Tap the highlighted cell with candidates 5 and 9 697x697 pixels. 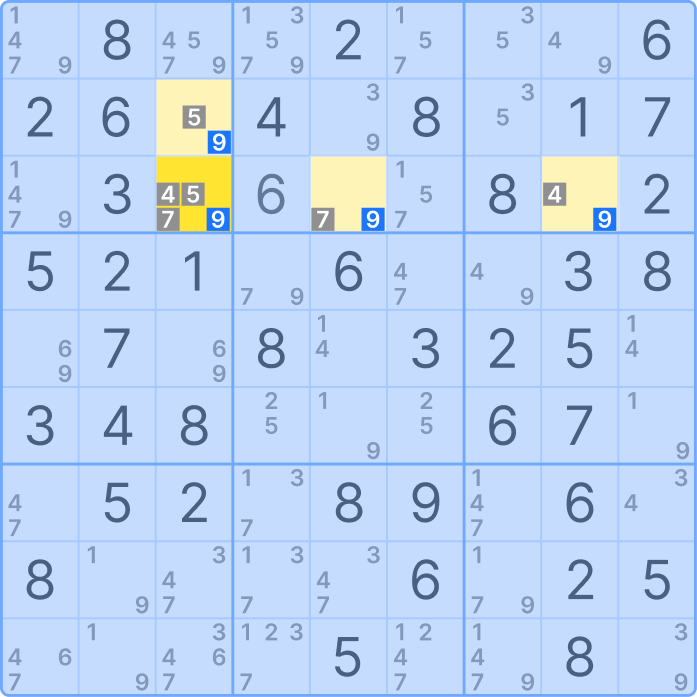point(194,117)
